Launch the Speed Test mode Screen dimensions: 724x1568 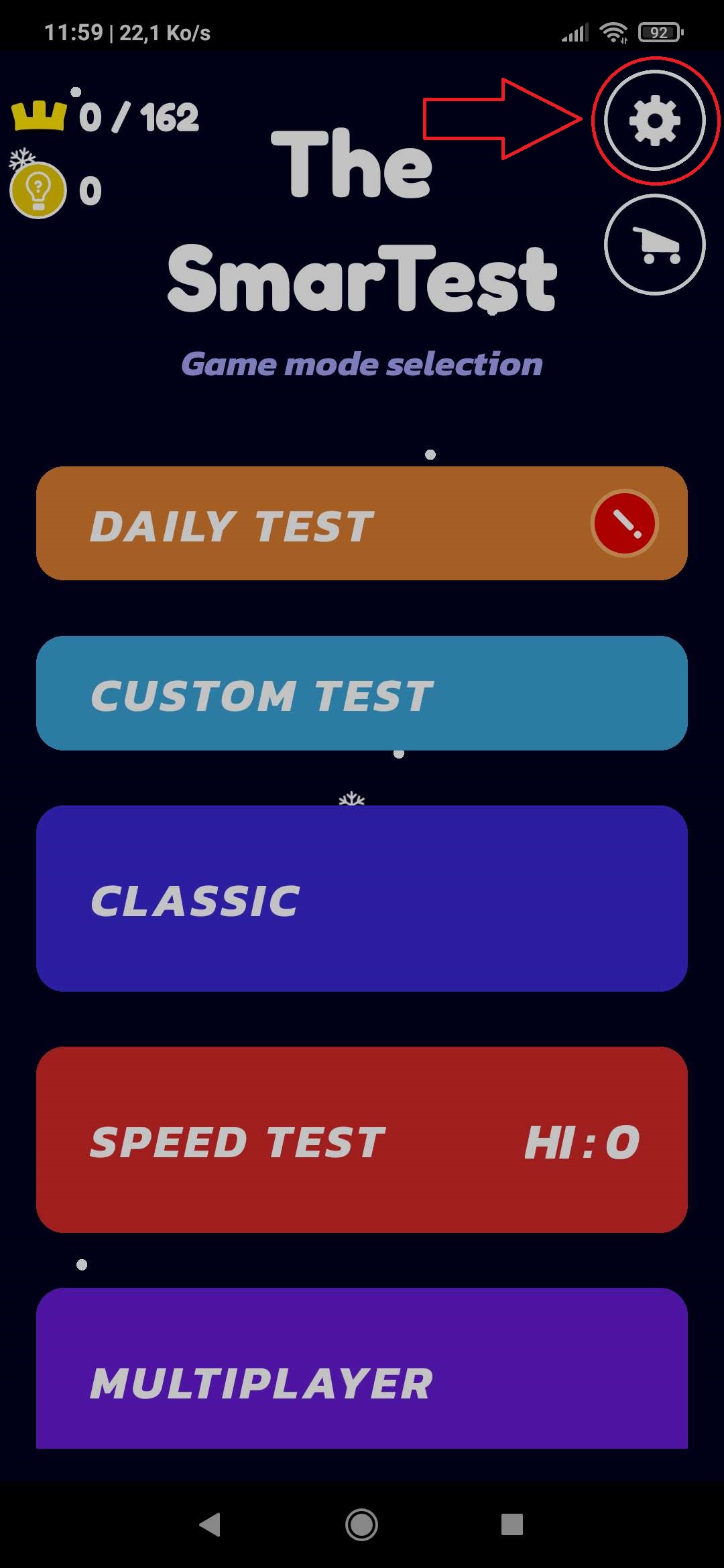[x=362, y=1140]
